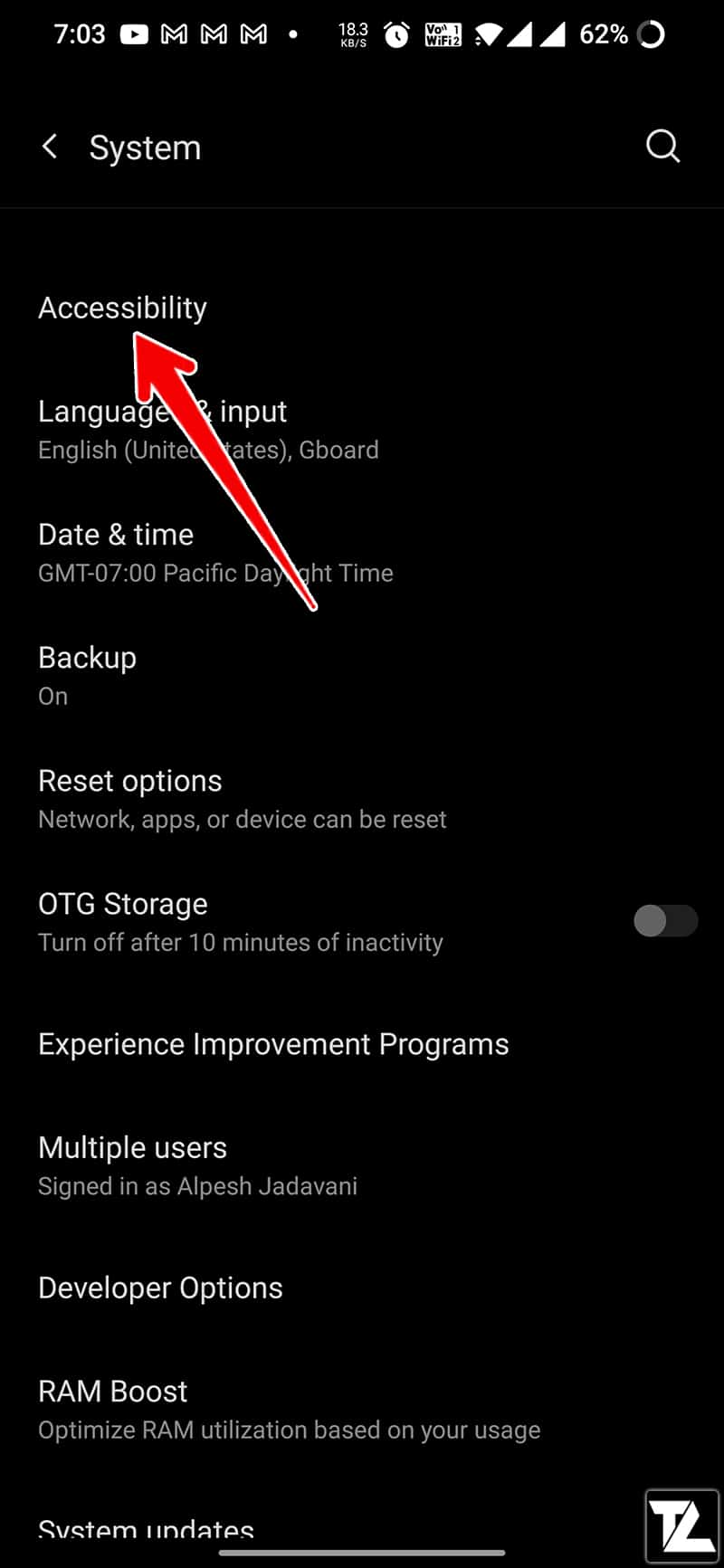Open Reset options
Viewport: 724px width, 1568px height.
tap(362, 799)
